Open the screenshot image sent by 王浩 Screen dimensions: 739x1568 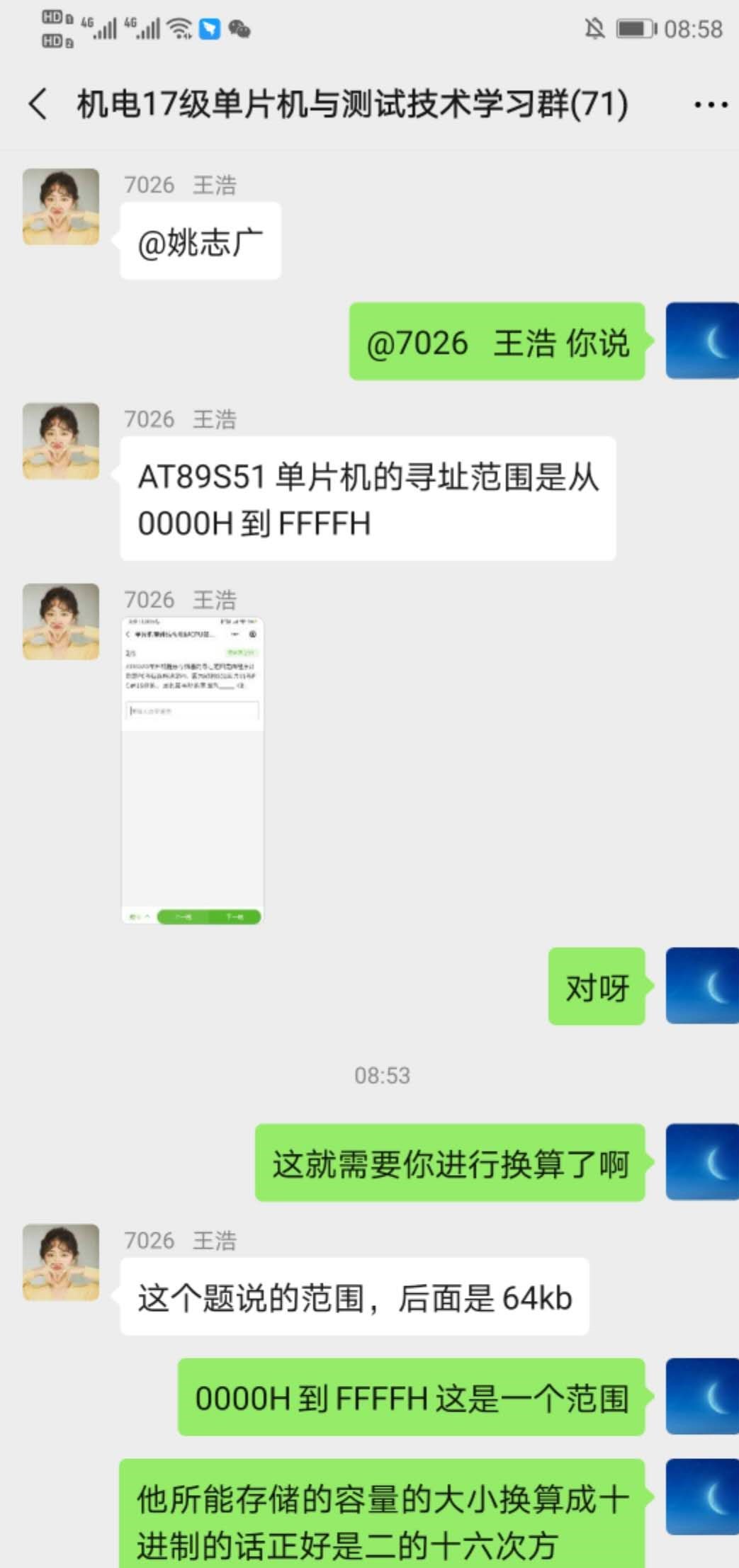click(192, 771)
